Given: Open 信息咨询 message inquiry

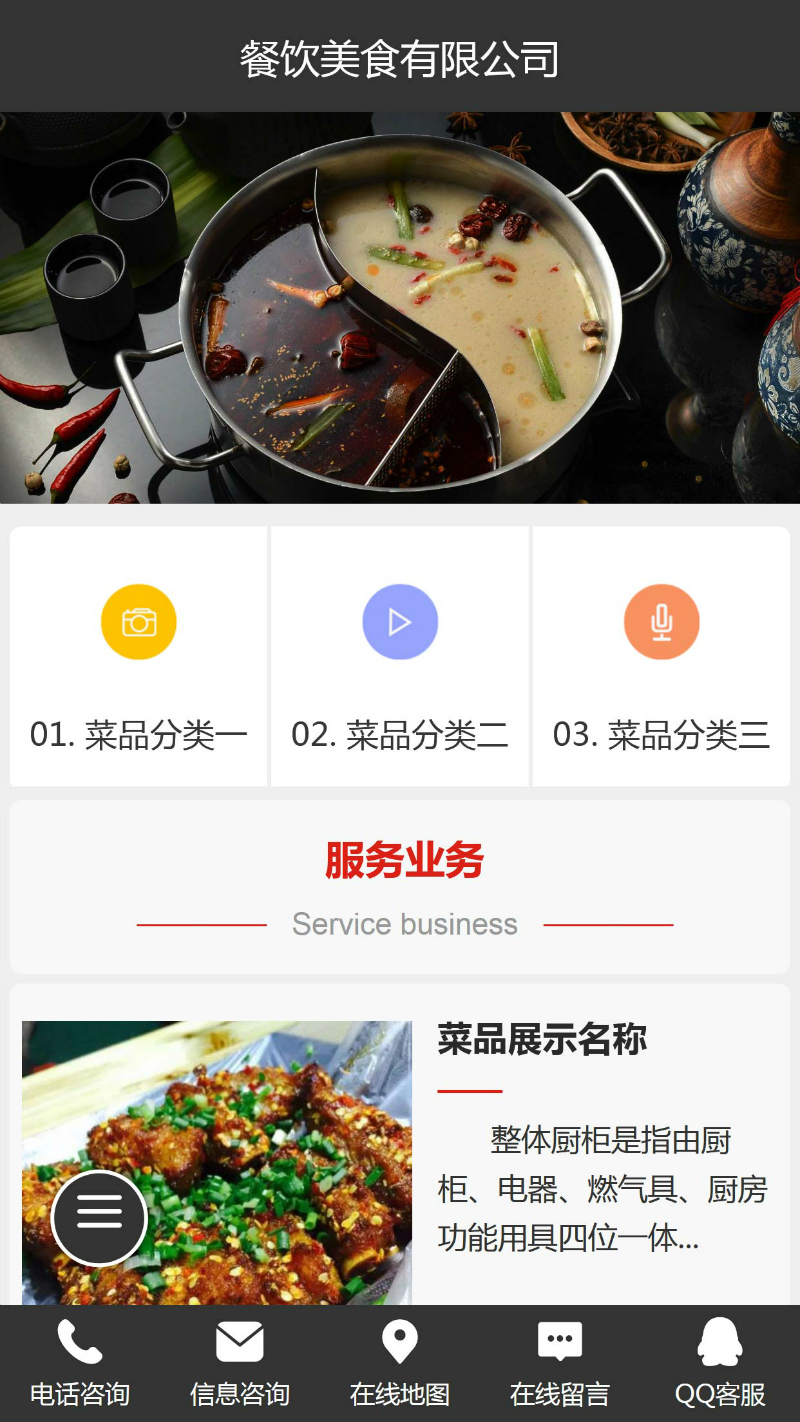Looking at the screenshot, I should pyautogui.click(x=240, y=1363).
